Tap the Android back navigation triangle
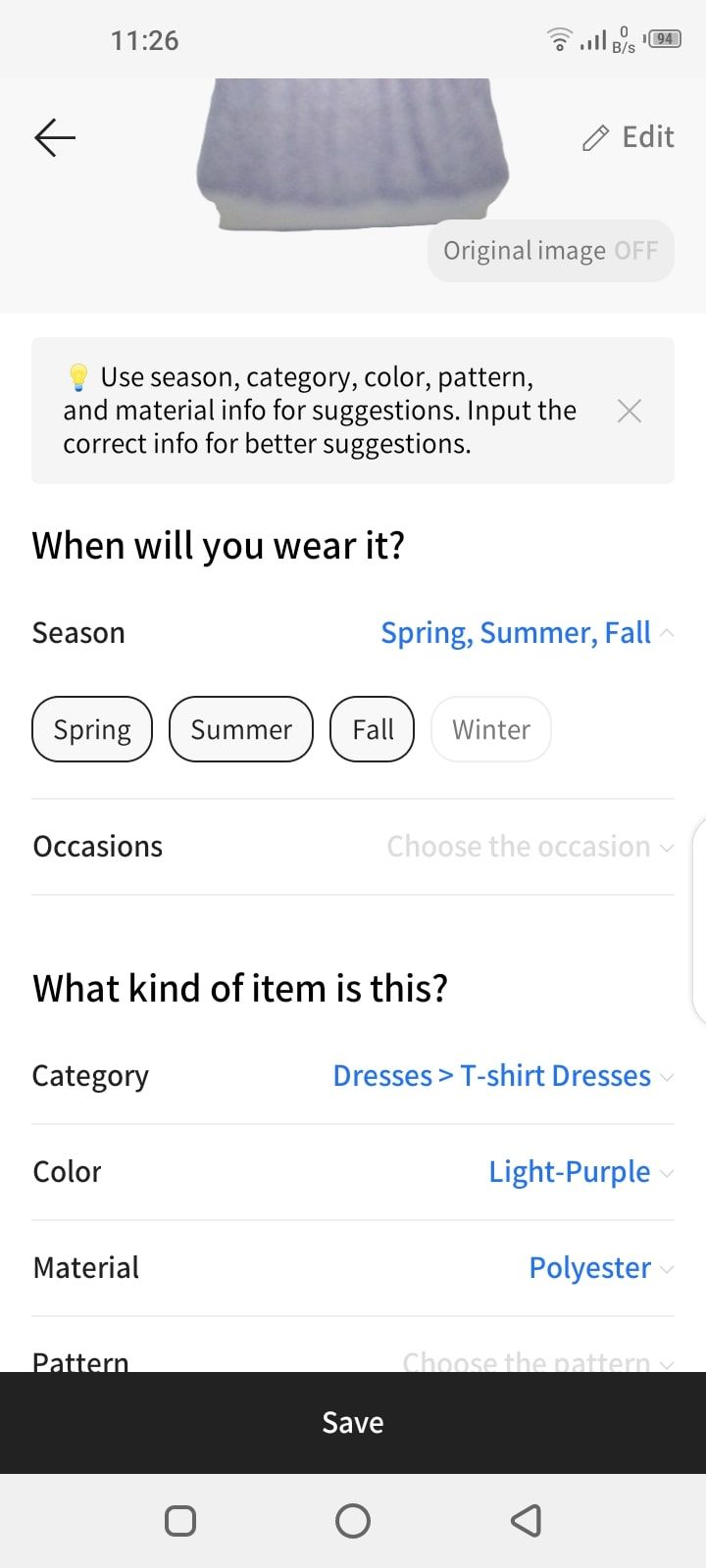 526,1521
